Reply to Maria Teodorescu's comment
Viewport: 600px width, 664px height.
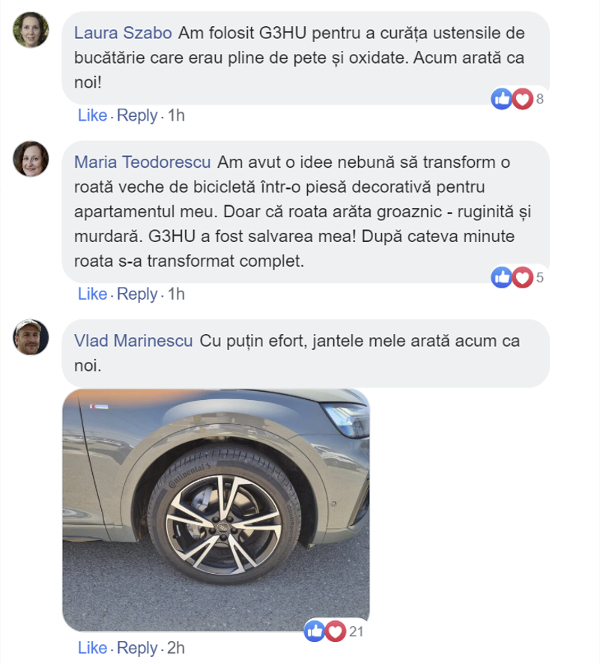pos(137,293)
